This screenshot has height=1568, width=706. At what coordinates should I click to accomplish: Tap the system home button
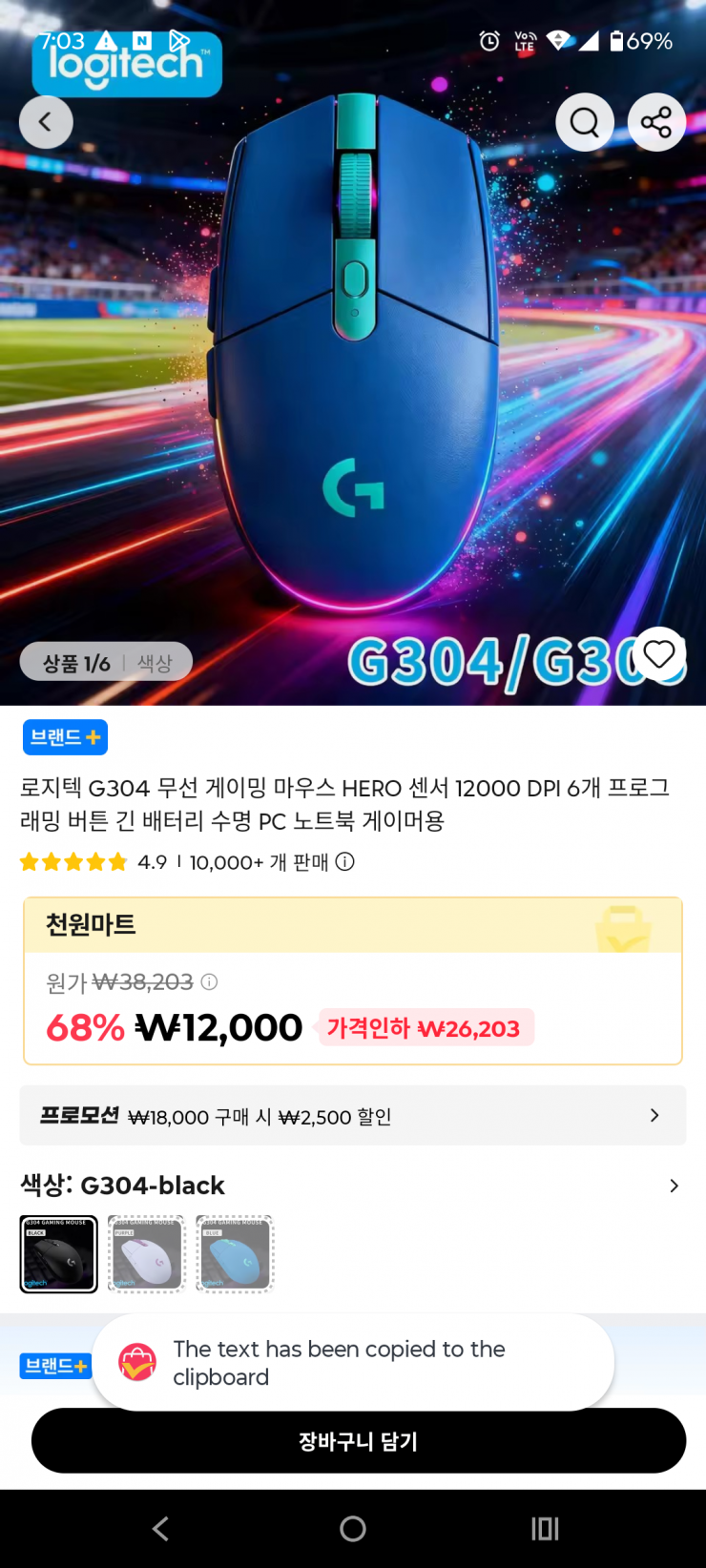353,1529
